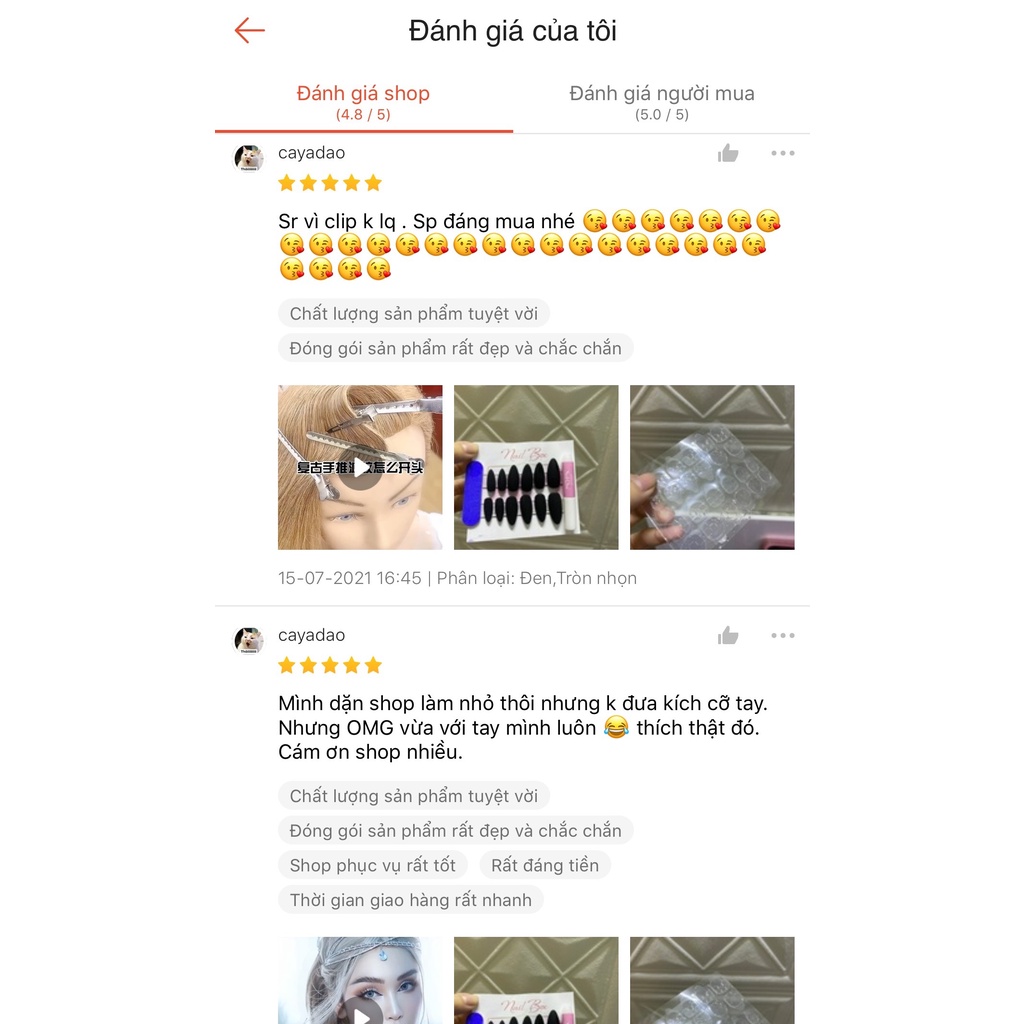Switch to the Đánh giá người mua tab

tap(661, 102)
